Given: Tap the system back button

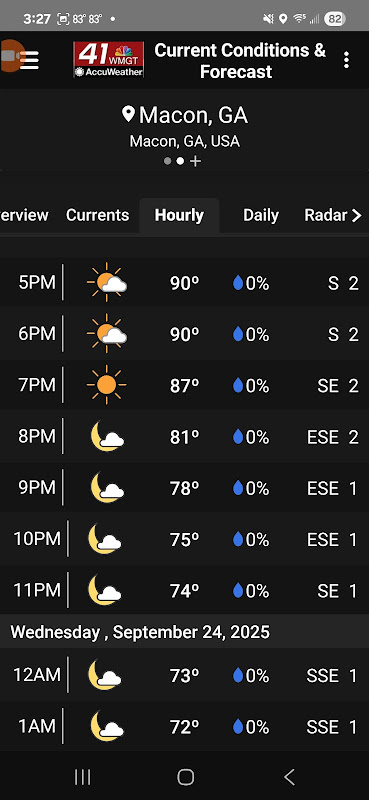Looking at the screenshot, I should 289,777.
